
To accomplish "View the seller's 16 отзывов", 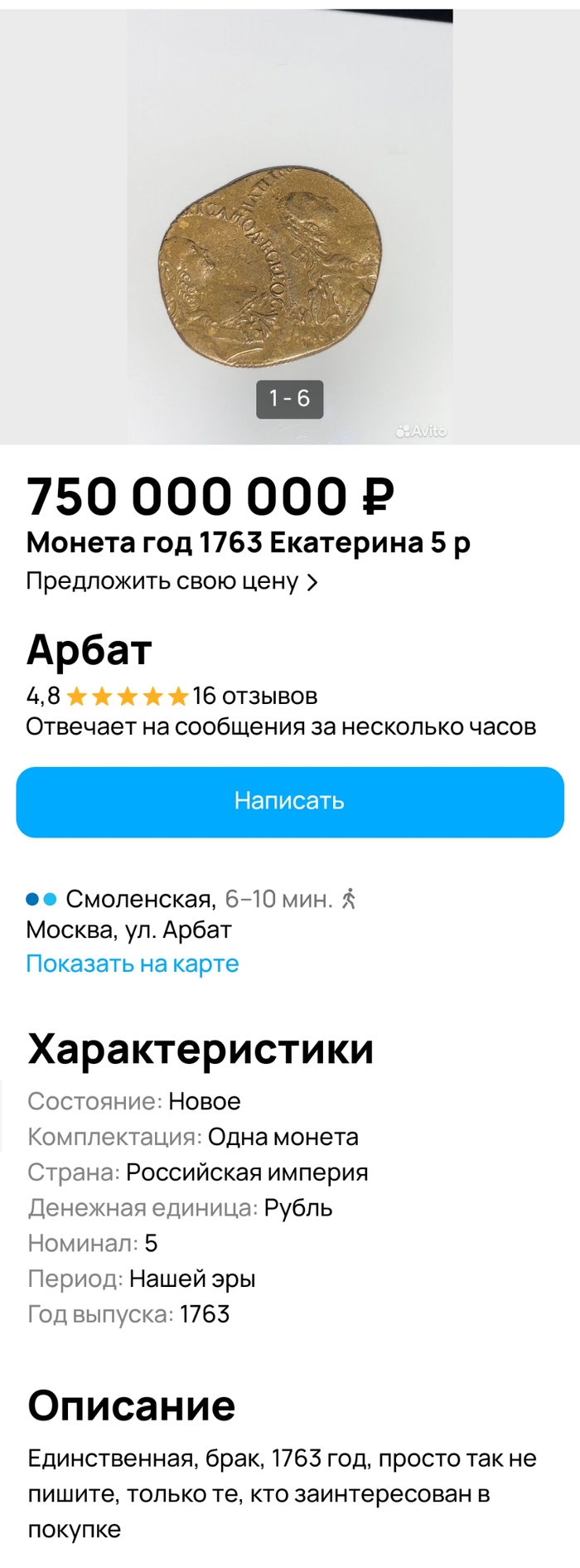I will point(254,696).
